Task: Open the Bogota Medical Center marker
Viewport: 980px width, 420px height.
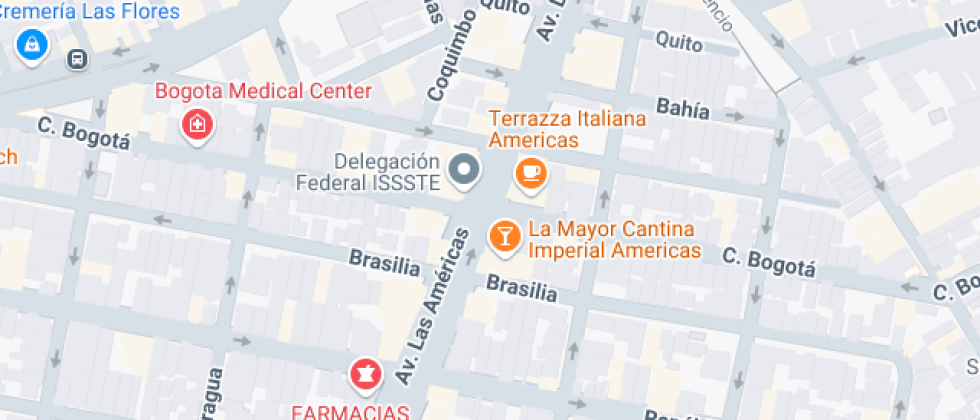Action: coord(197,126)
